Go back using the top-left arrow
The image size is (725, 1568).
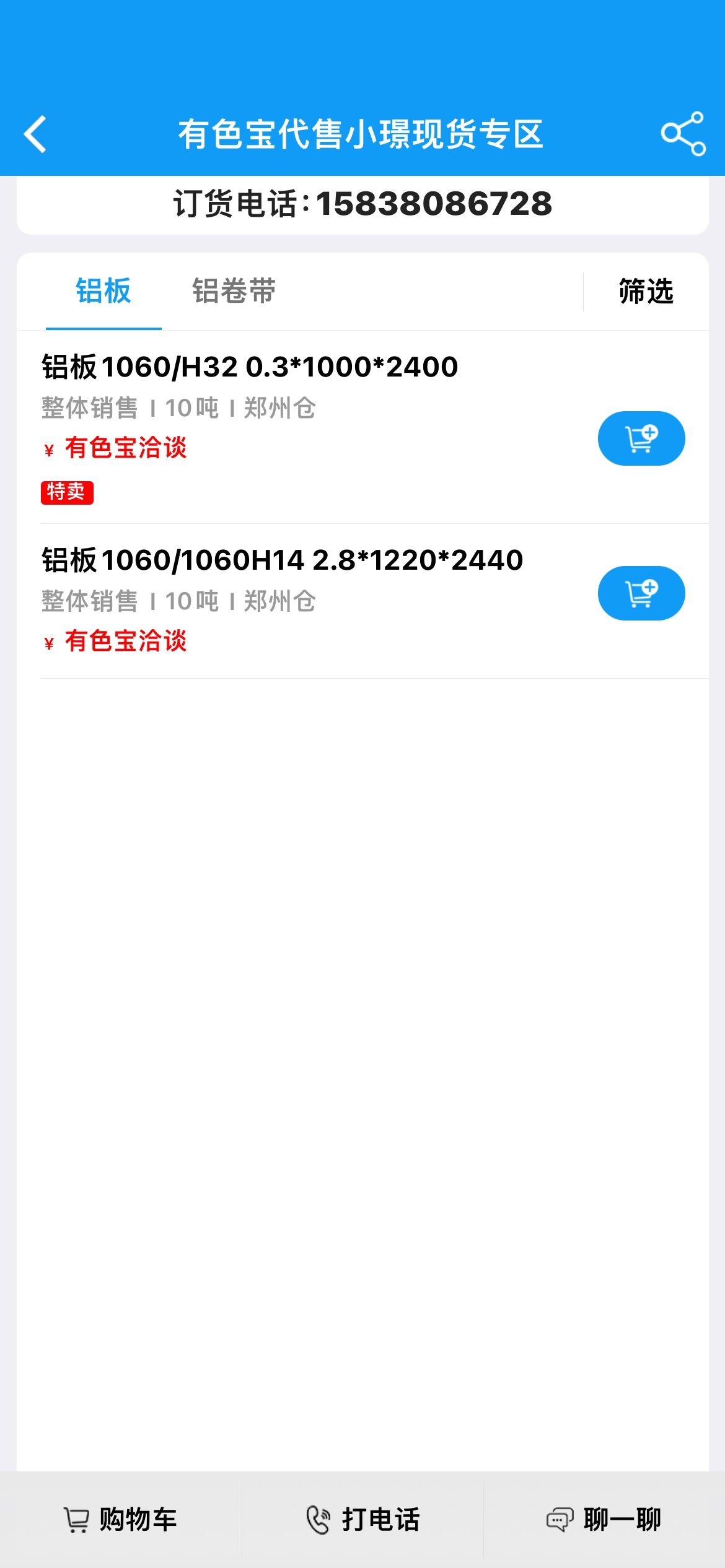35,134
